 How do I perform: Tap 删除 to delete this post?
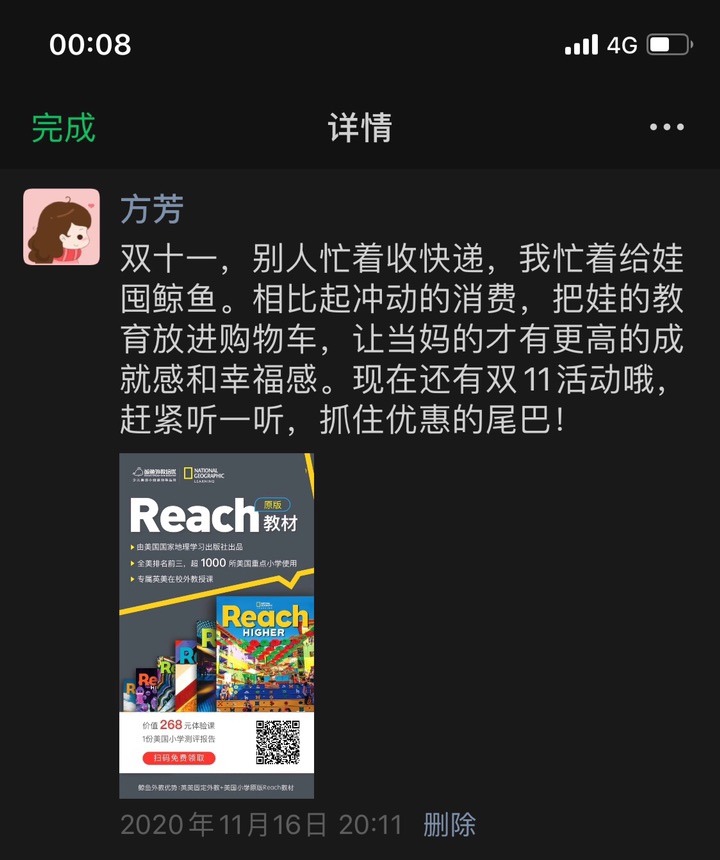(x=449, y=825)
